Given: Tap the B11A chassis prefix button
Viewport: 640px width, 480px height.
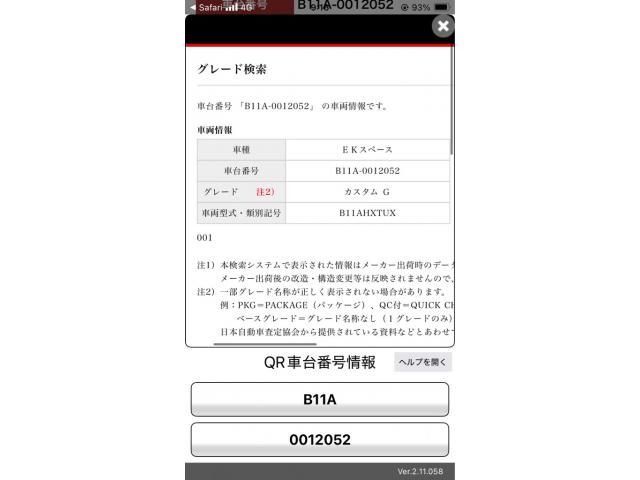Looking at the screenshot, I should [x=319, y=399].
